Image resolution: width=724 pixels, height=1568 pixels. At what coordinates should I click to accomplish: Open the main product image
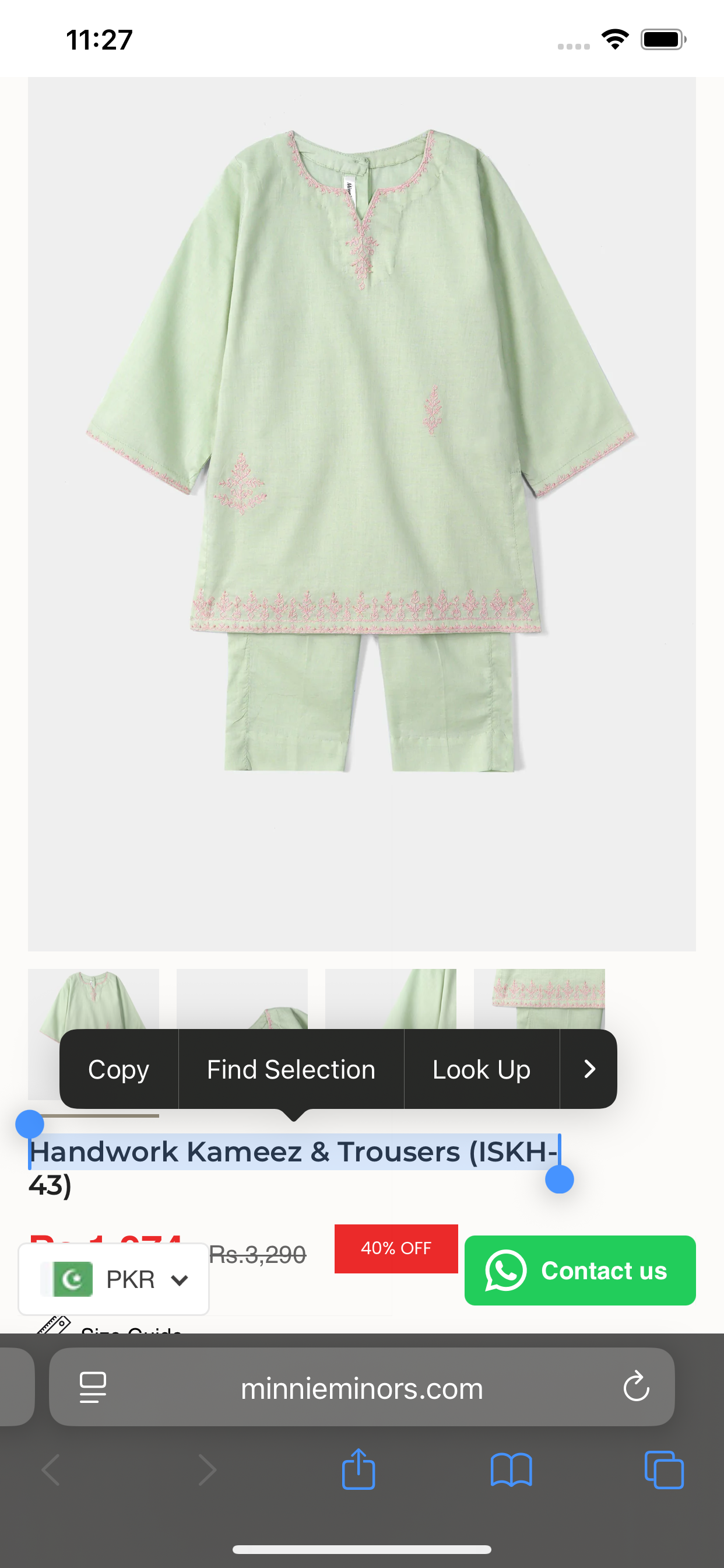click(361, 513)
